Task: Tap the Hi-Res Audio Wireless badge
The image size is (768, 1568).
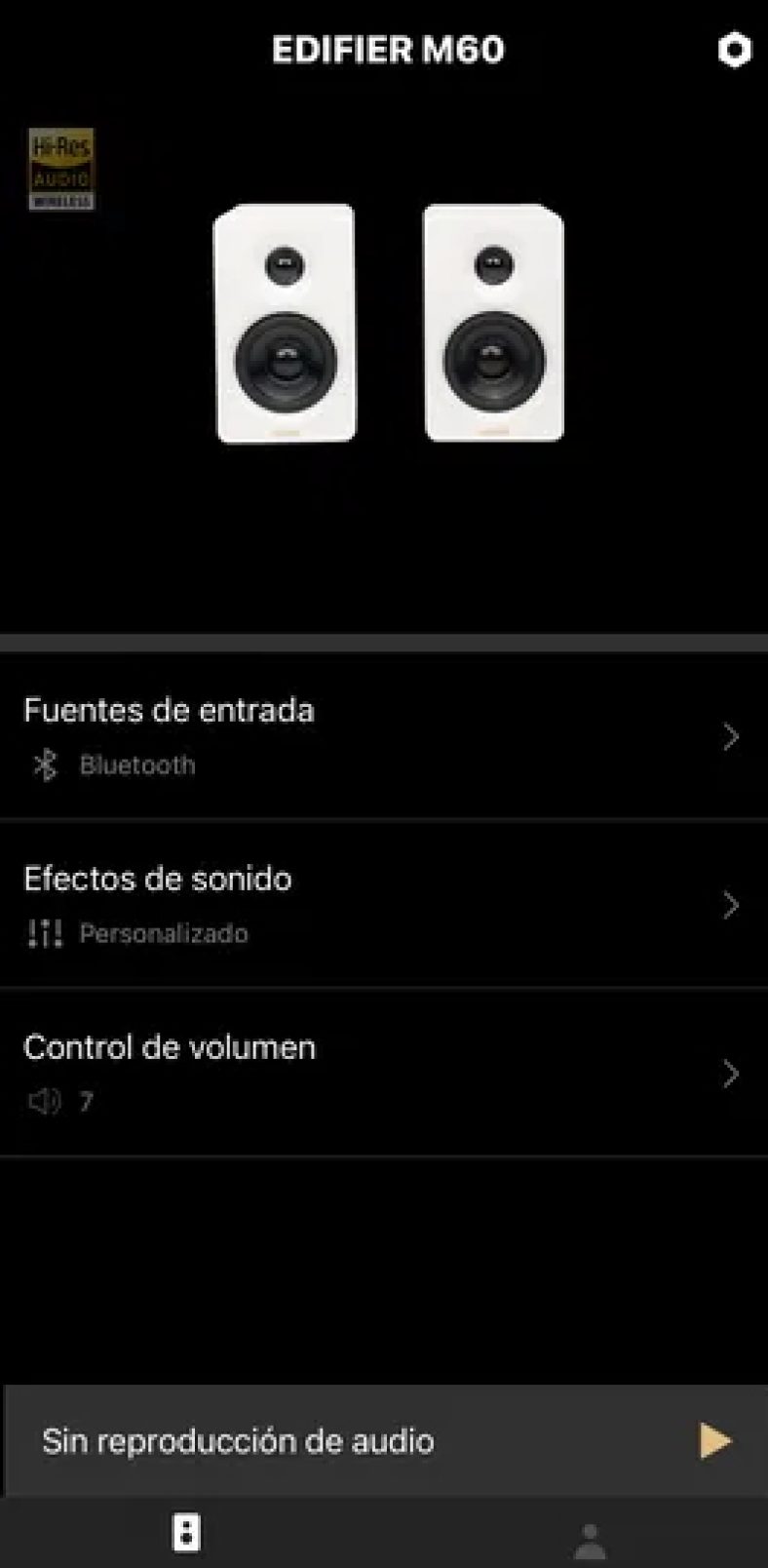Action: click(x=61, y=168)
